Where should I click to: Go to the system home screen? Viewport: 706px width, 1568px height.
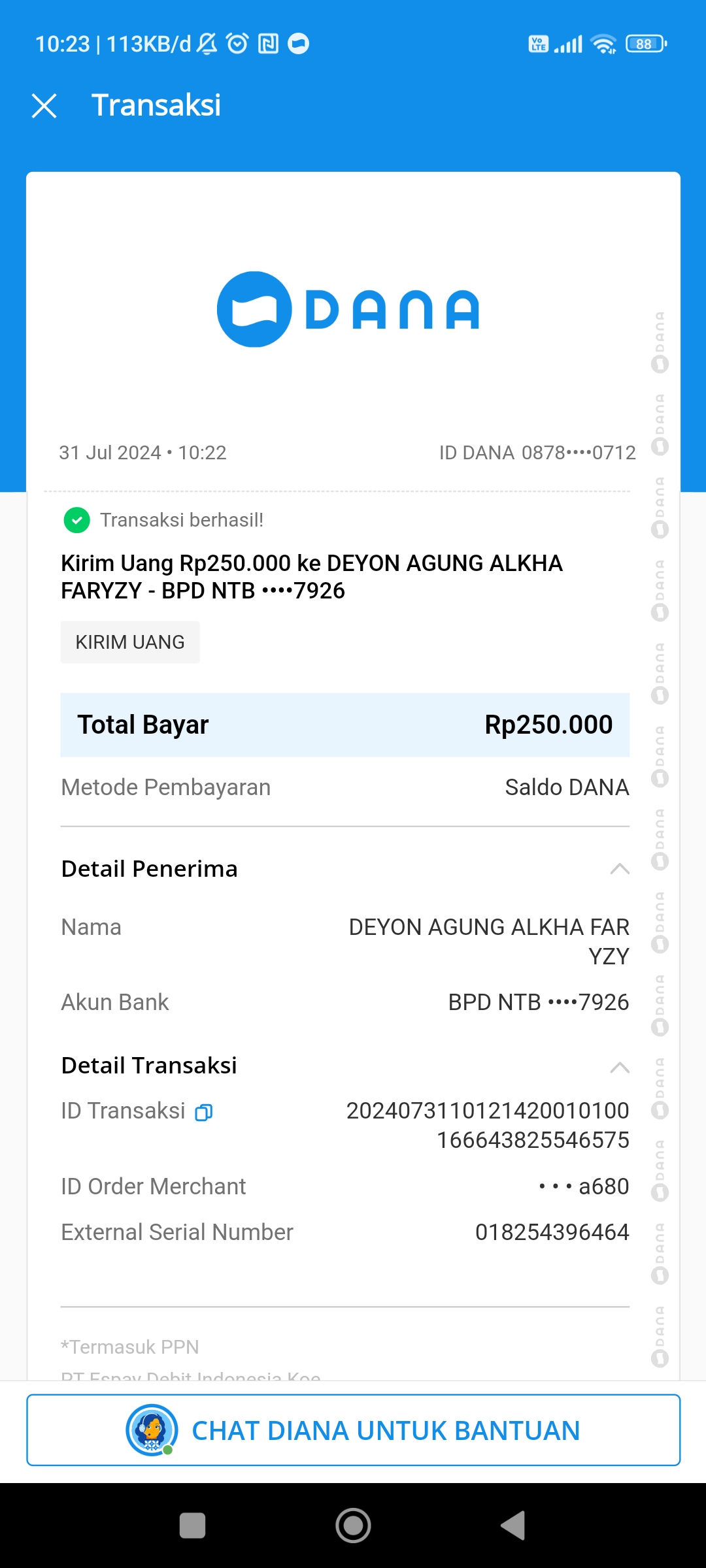click(x=353, y=1526)
